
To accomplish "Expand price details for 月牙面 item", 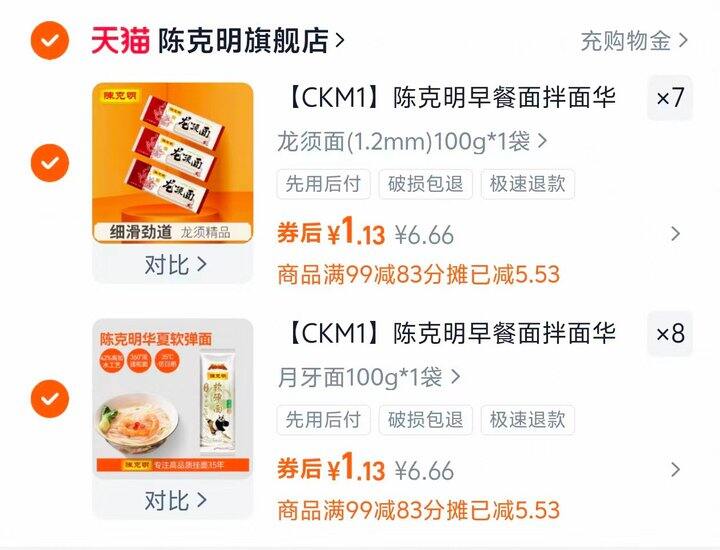I will [675, 470].
